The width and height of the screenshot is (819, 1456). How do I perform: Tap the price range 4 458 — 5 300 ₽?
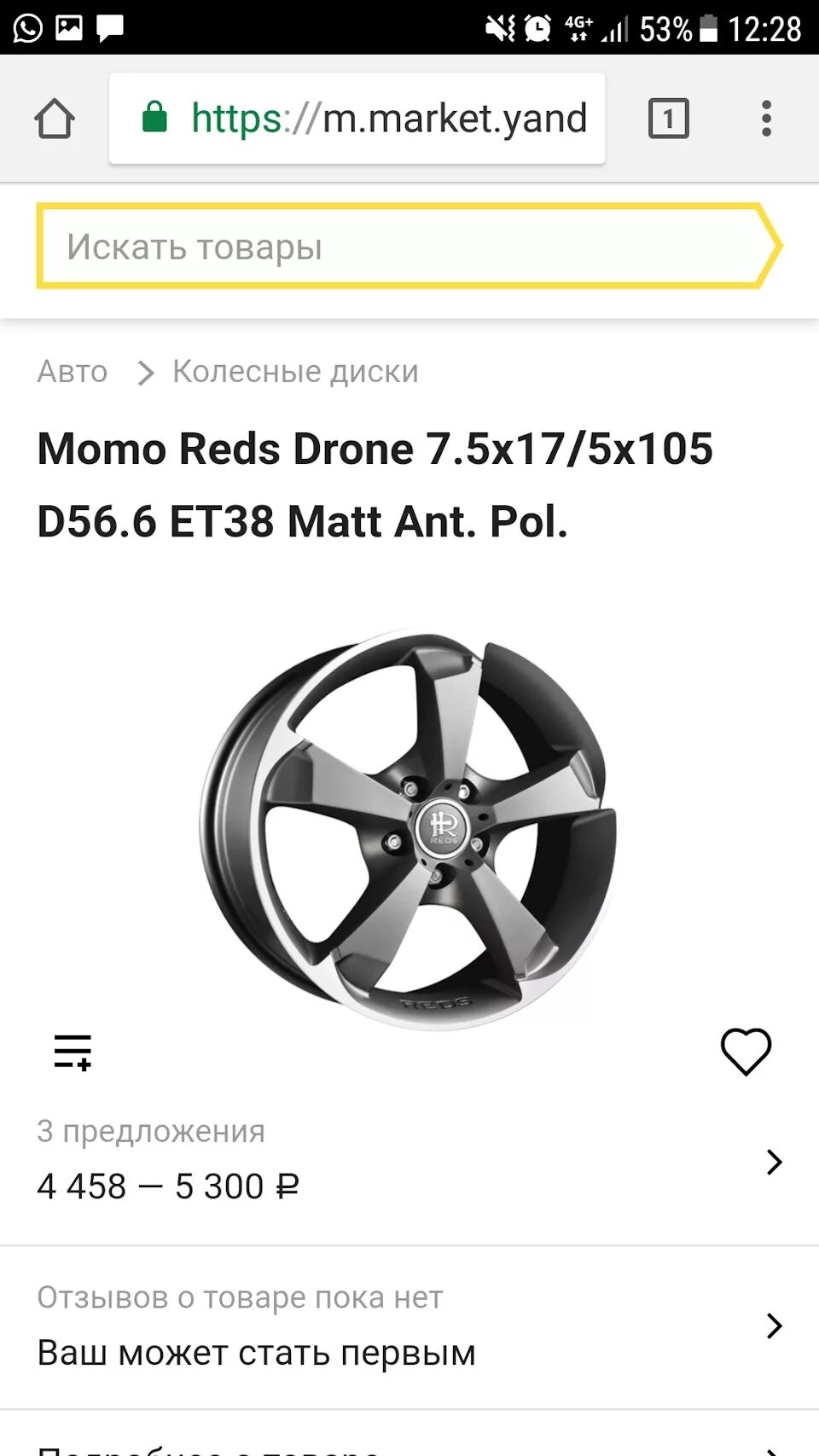[x=167, y=1186]
